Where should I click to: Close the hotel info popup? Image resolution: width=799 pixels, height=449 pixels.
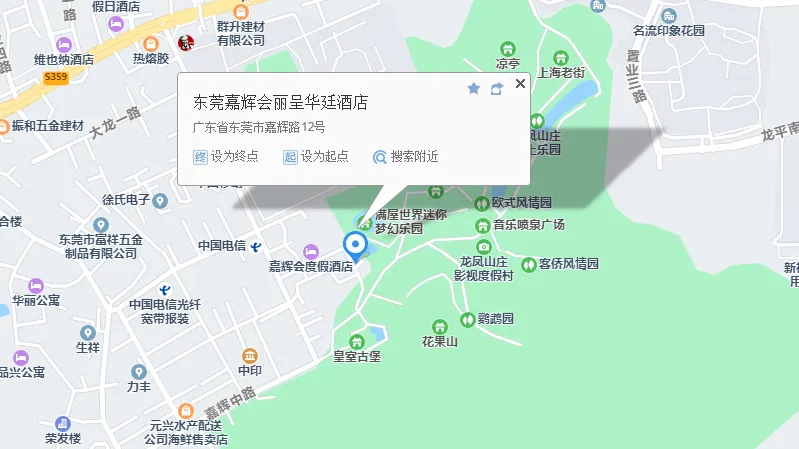click(520, 84)
